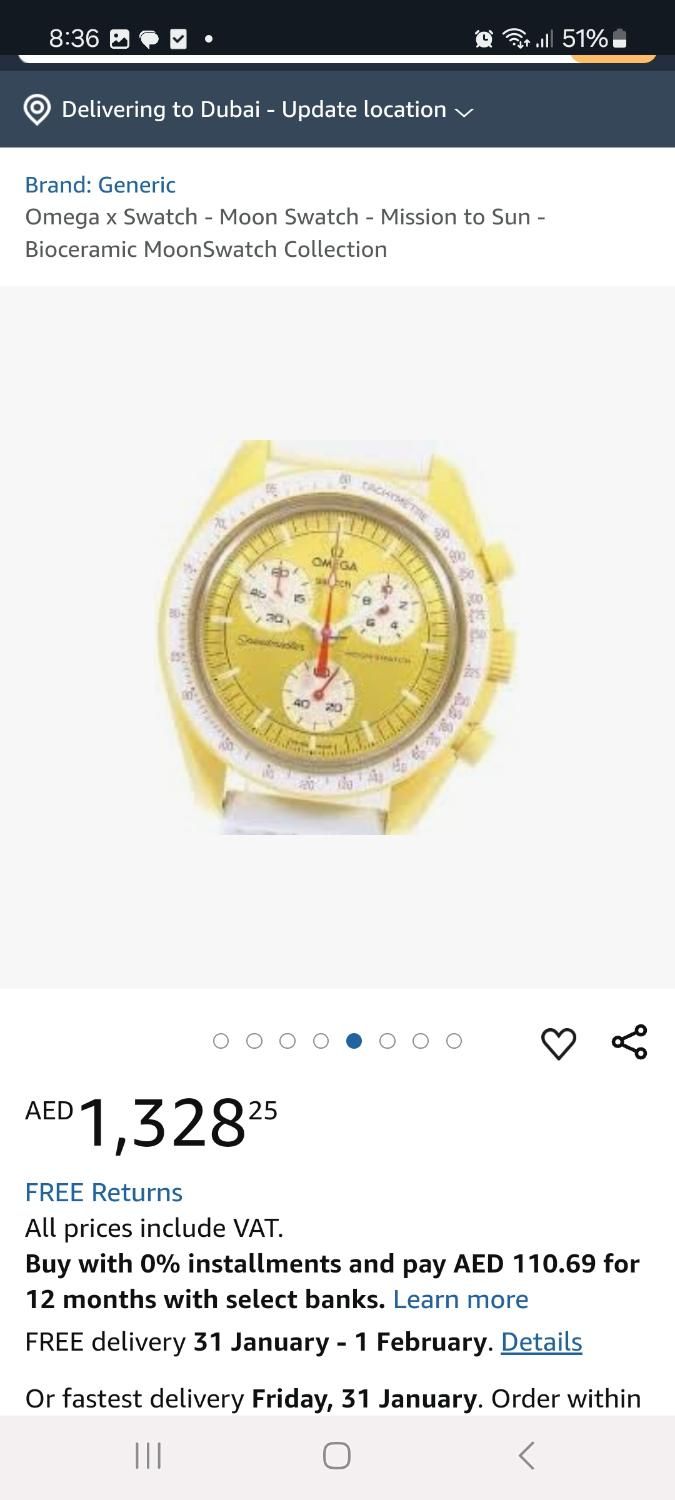Go back with the system back button

pyautogui.click(x=527, y=1455)
